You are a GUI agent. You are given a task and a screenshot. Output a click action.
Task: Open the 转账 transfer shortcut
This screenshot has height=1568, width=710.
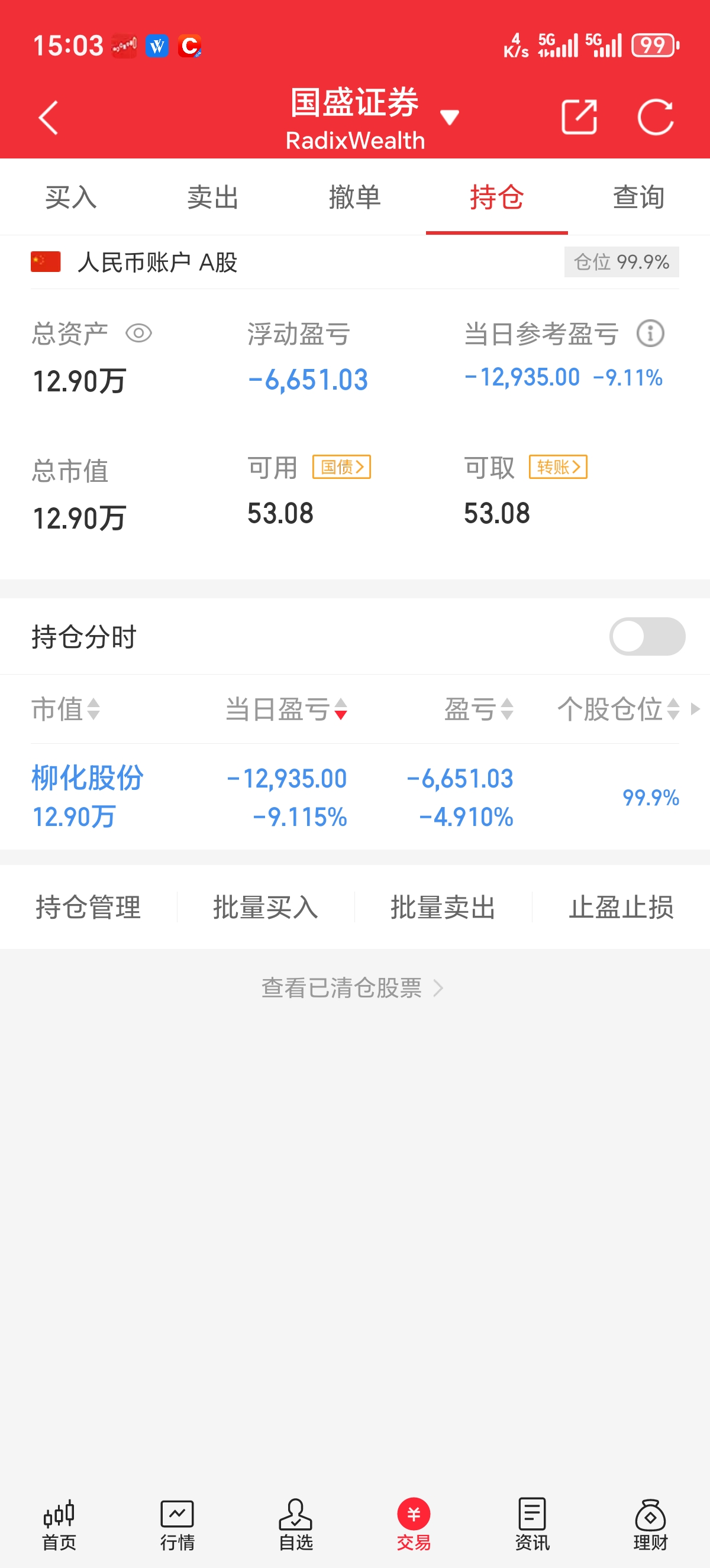pyautogui.click(x=558, y=468)
